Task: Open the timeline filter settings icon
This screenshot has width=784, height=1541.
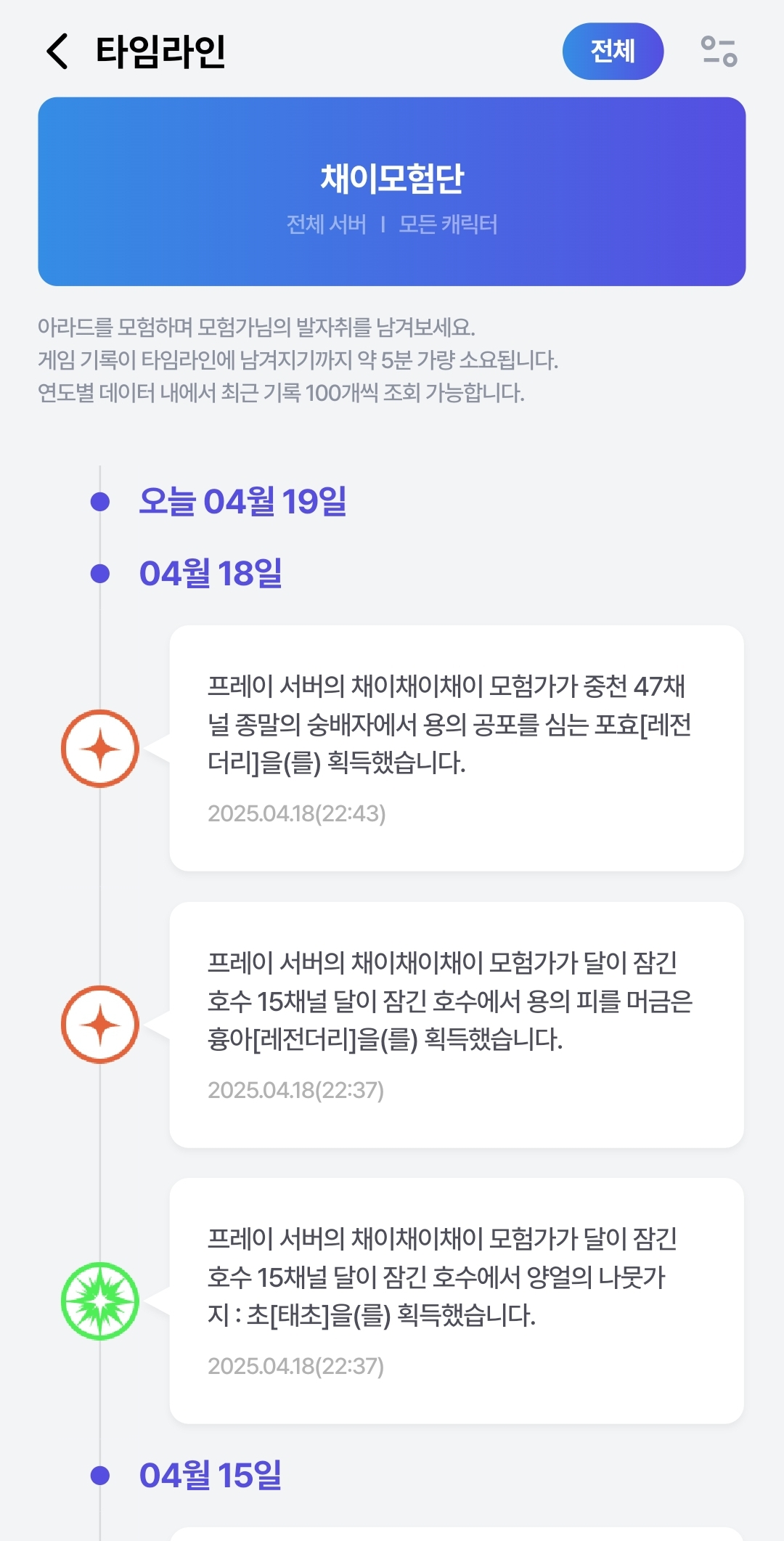Action: (x=719, y=52)
